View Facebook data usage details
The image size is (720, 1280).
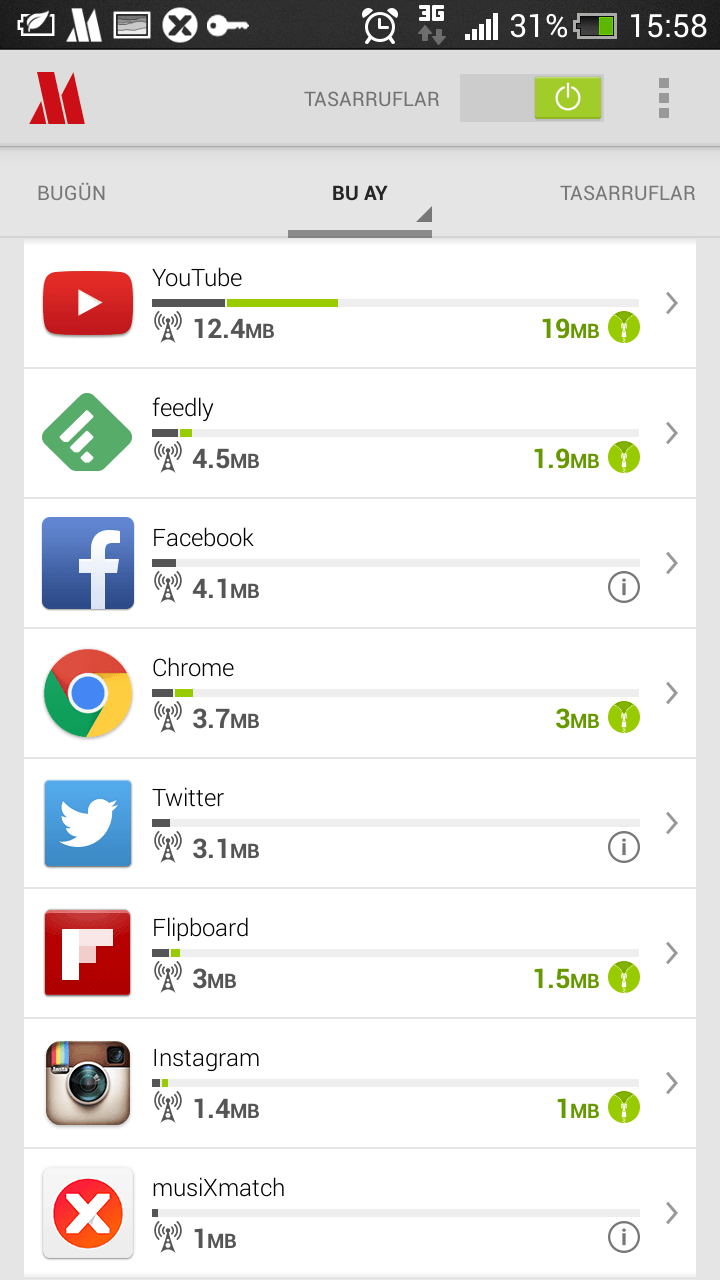(360, 563)
